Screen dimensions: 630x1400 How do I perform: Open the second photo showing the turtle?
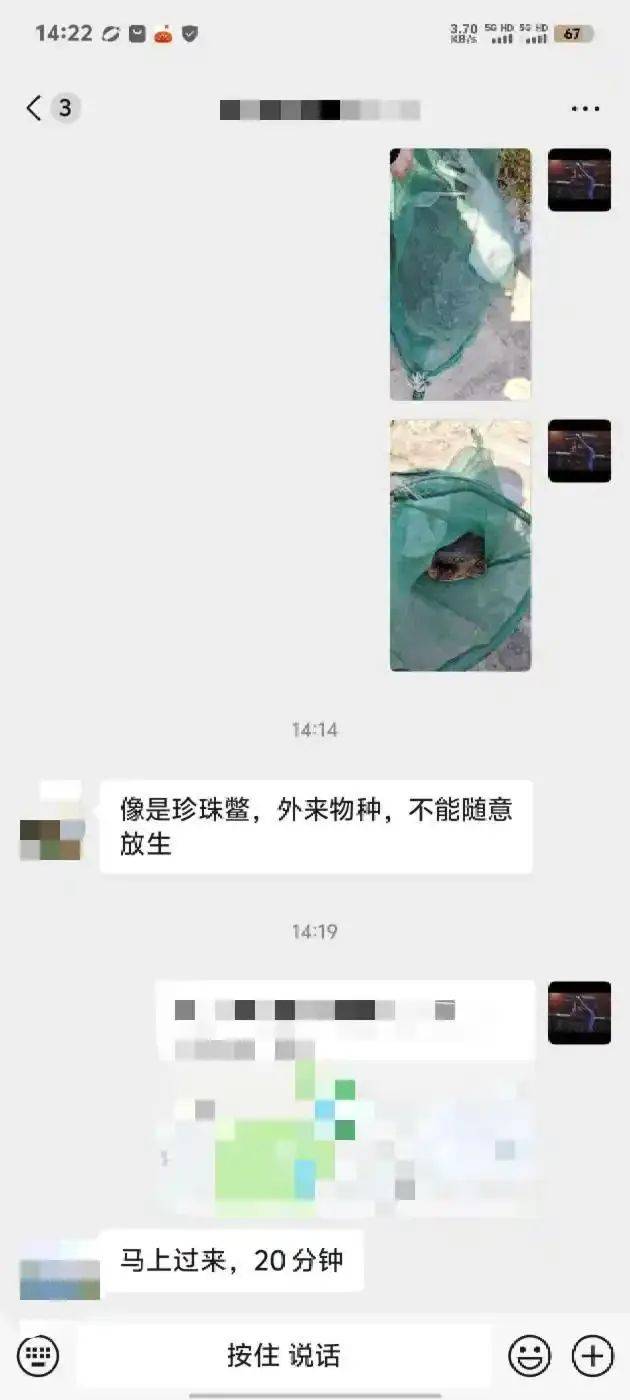pos(460,545)
